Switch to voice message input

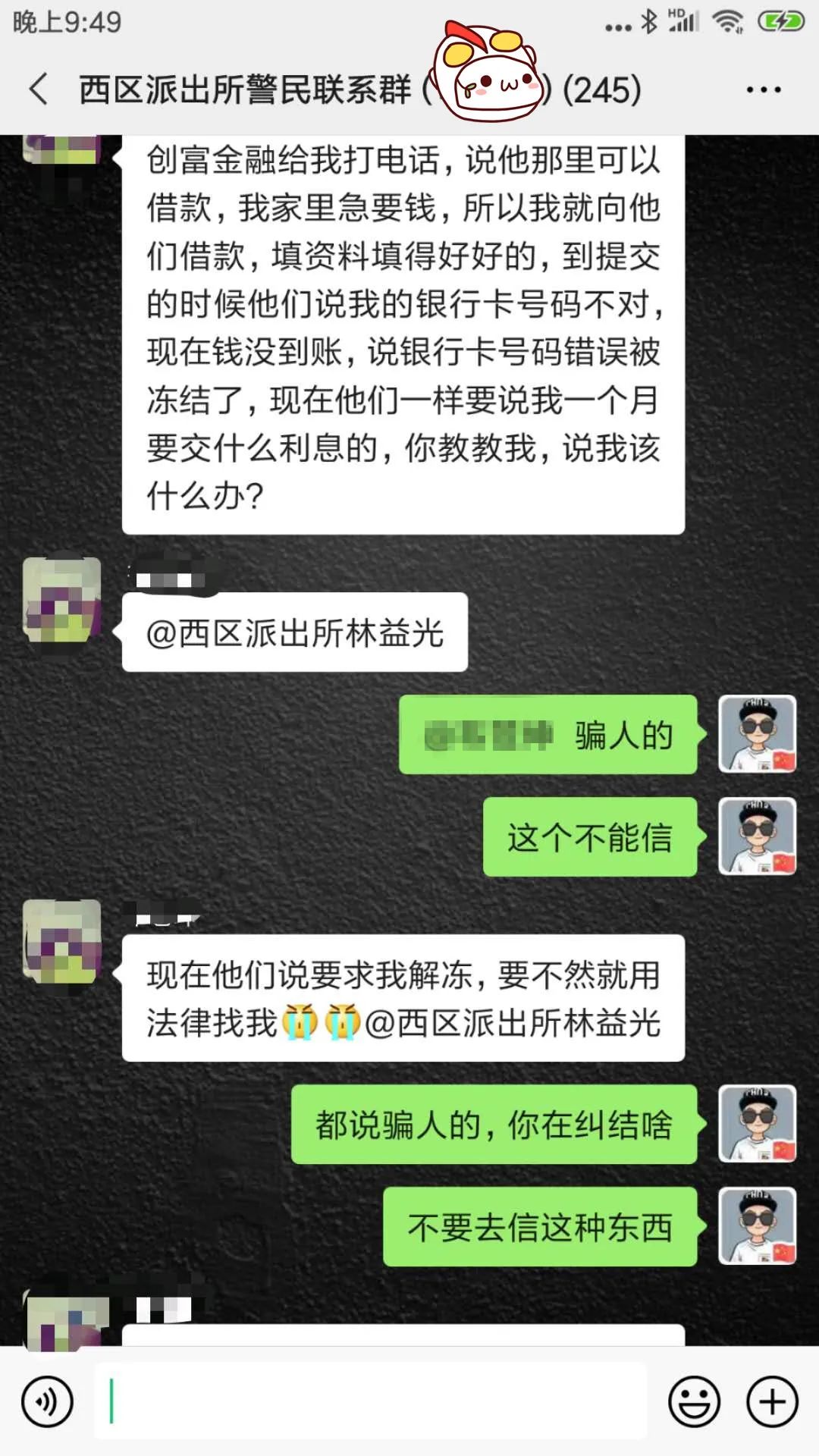click(x=47, y=1401)
